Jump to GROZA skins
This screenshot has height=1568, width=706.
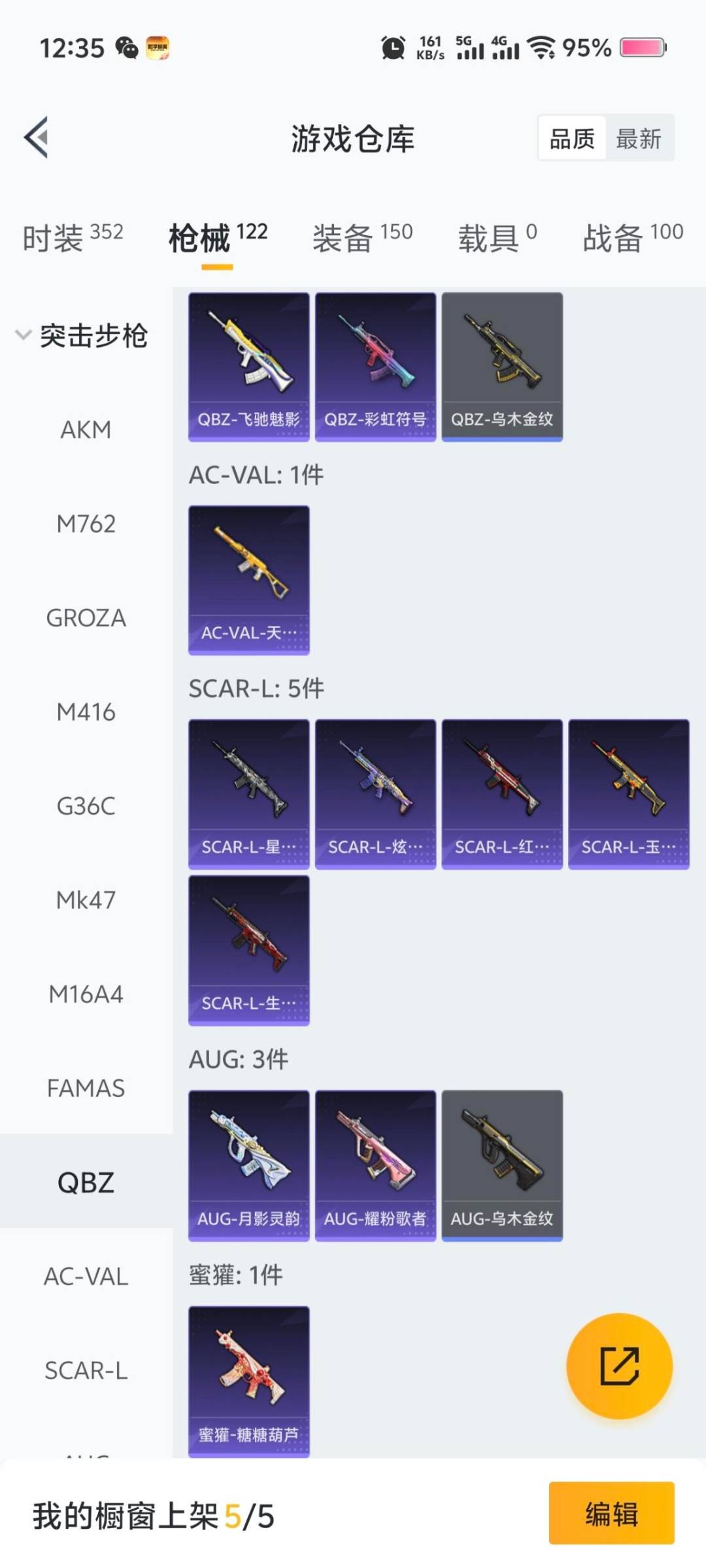(x=86, y=618)
